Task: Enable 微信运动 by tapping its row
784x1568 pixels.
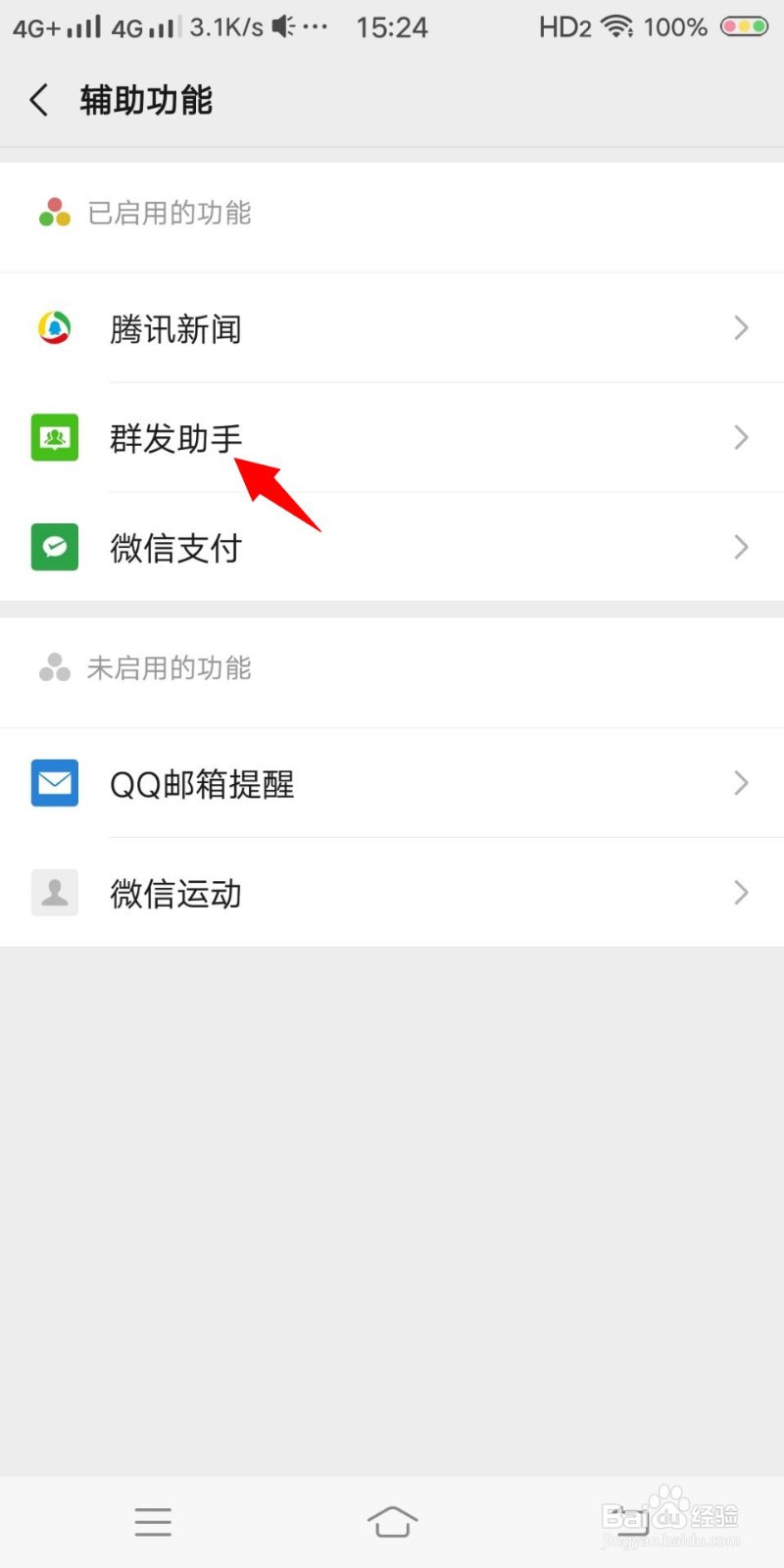Action: [x=392, y=893]
